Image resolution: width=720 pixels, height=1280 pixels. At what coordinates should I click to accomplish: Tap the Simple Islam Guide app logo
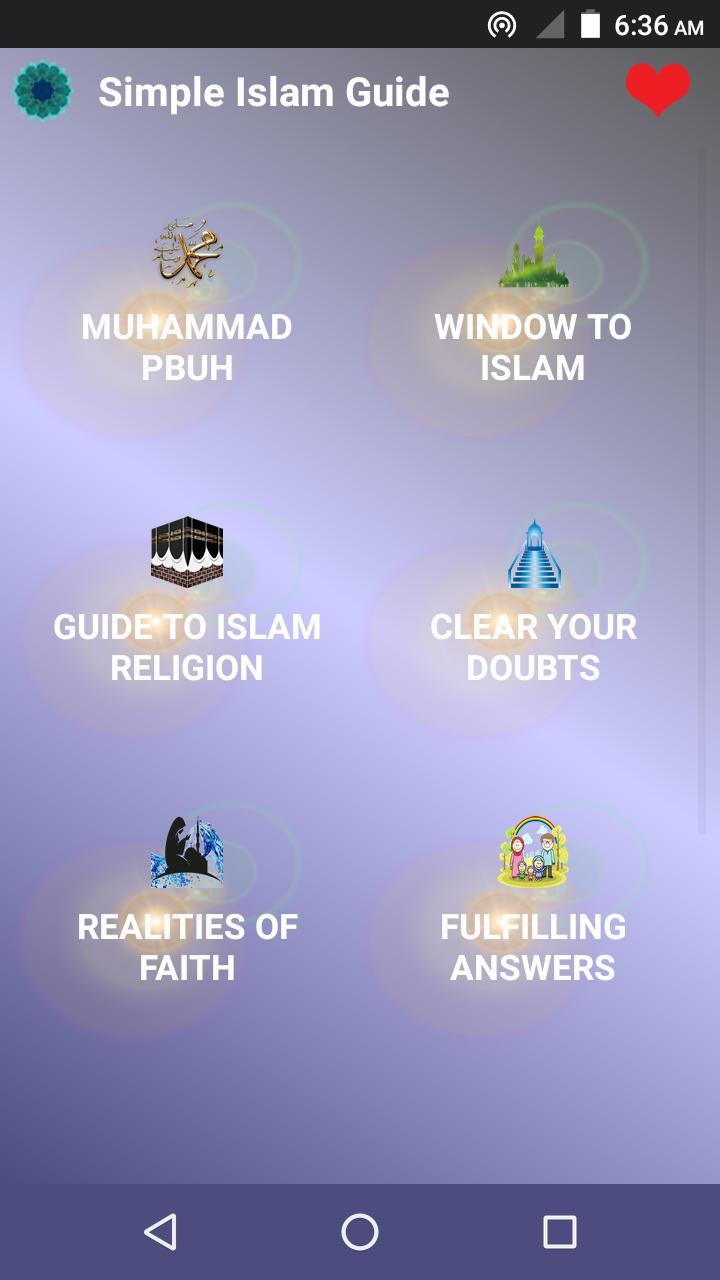pos(42,91)
